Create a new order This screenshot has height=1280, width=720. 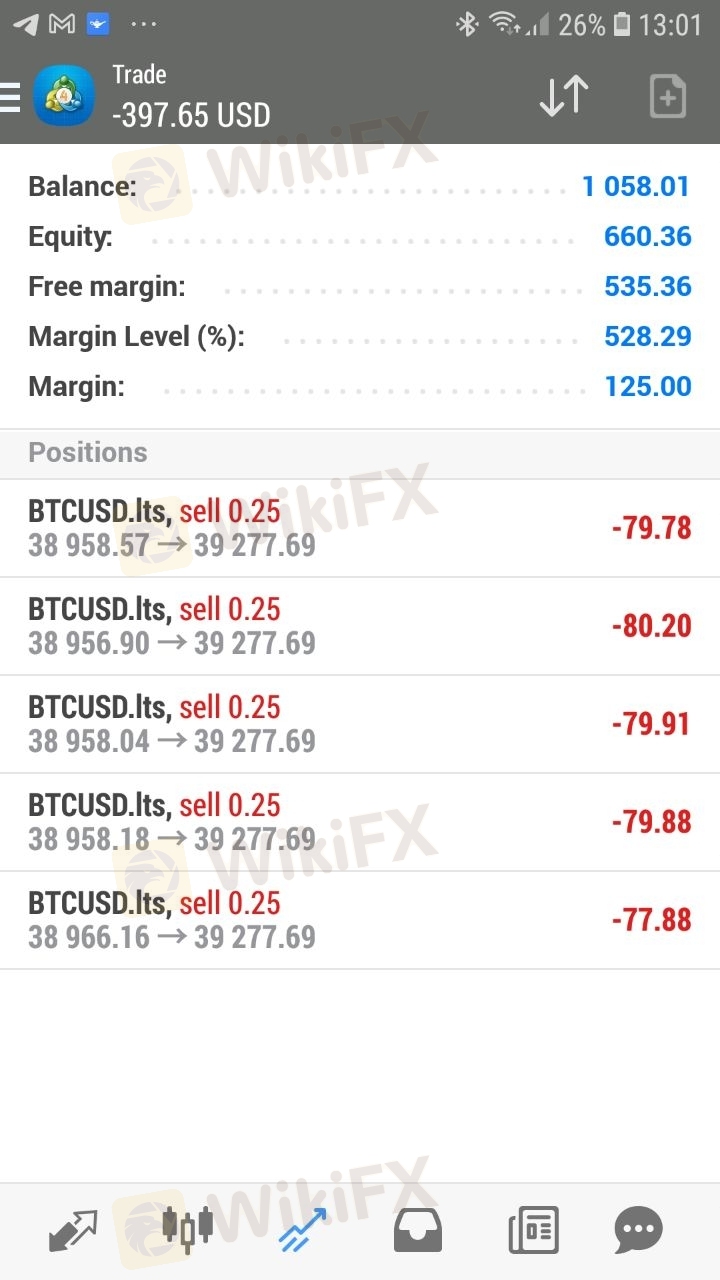coord(667,97)
